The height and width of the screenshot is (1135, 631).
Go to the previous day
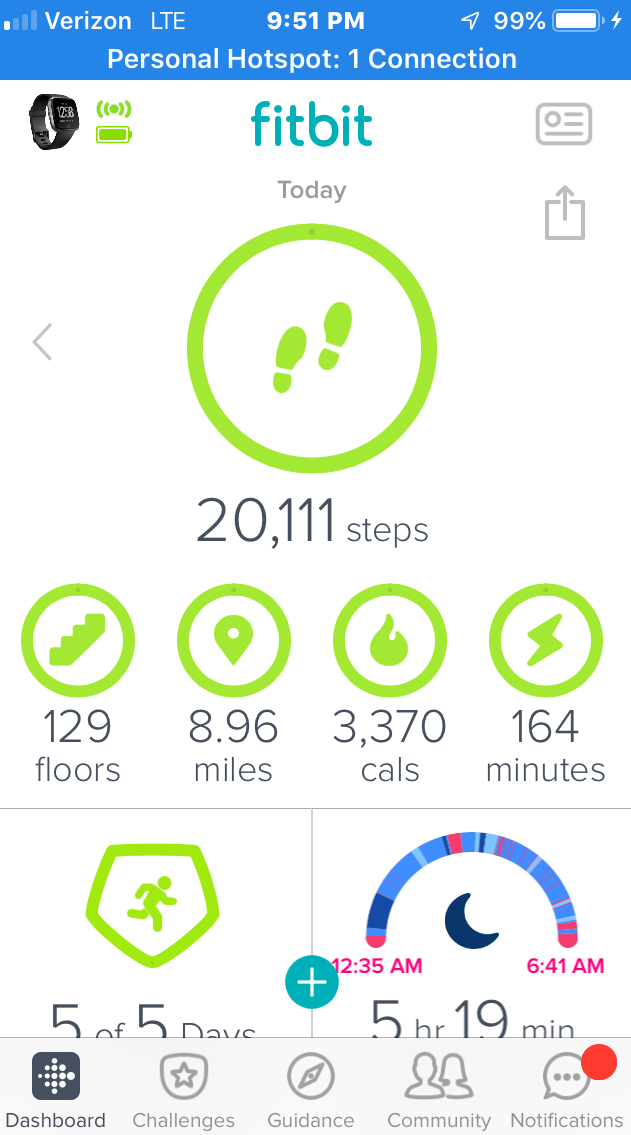[x=43, y=342]
